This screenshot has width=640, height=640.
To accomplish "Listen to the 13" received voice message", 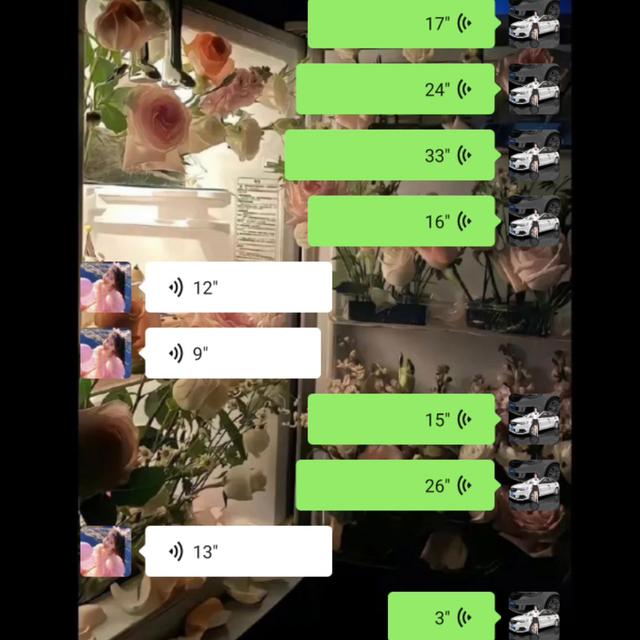I will (x=238, y=551).
